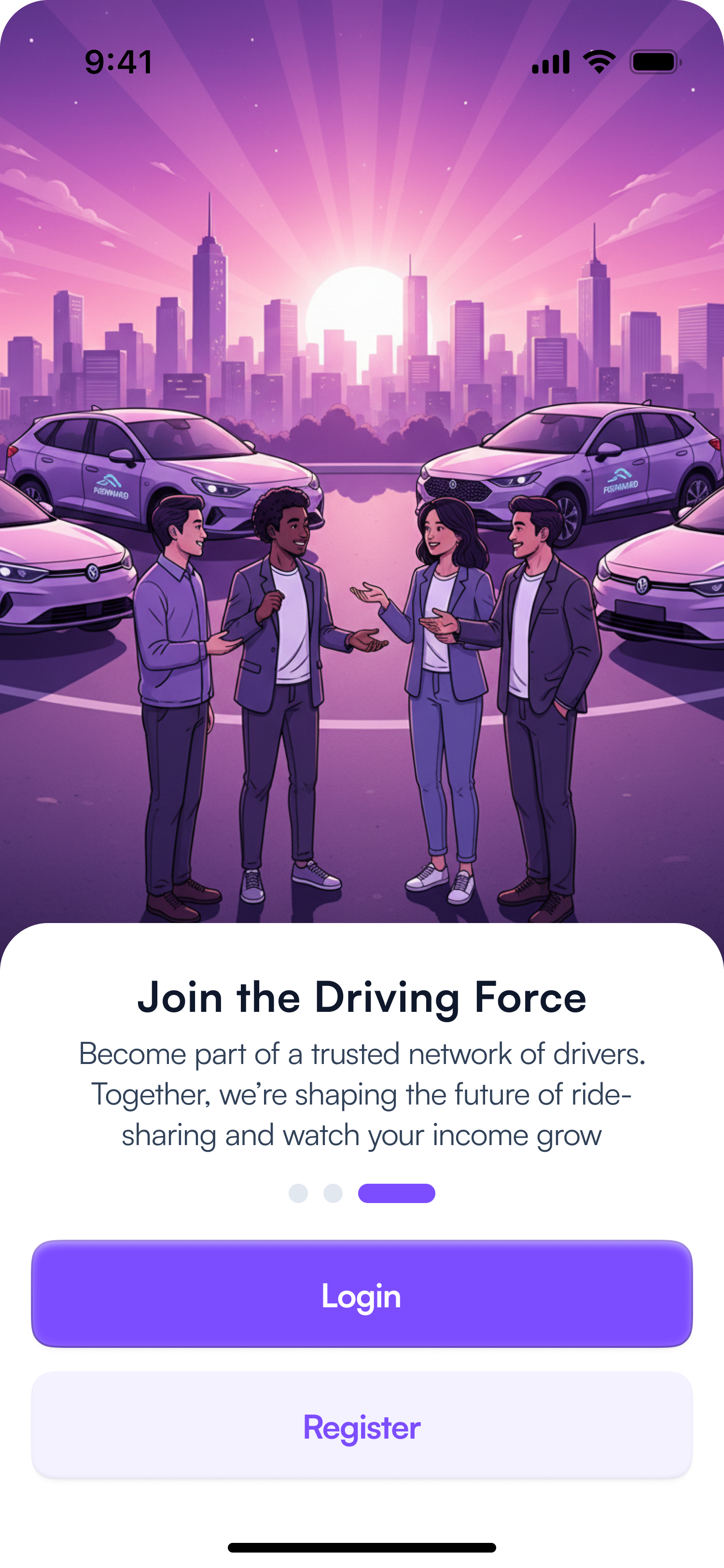The height and width of the screenshot is (1568, 724).
Task: Jump to the first onboarding page dot
Action: [298, 1193]
